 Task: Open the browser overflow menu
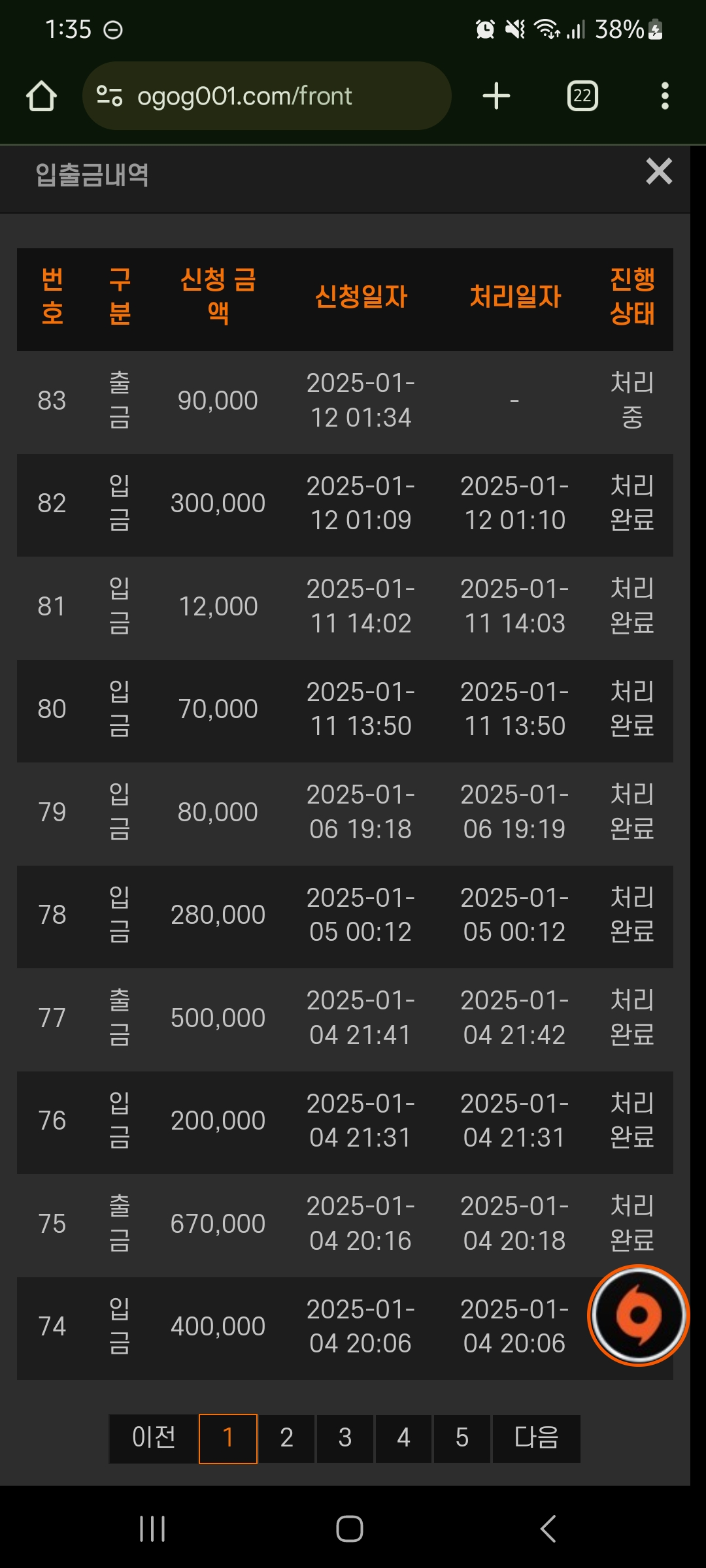(665, 96)
